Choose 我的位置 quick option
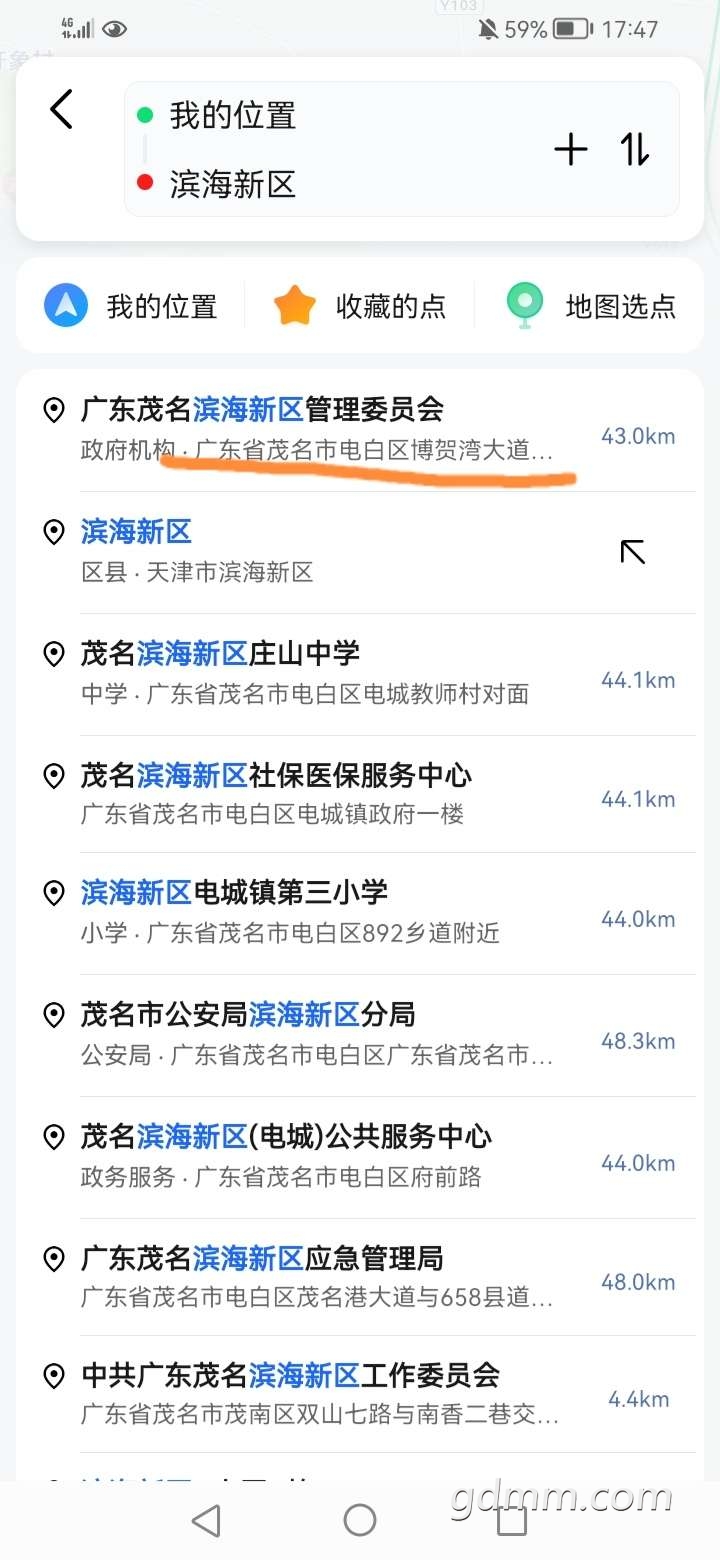720x1560 pixels. [131, 306]
